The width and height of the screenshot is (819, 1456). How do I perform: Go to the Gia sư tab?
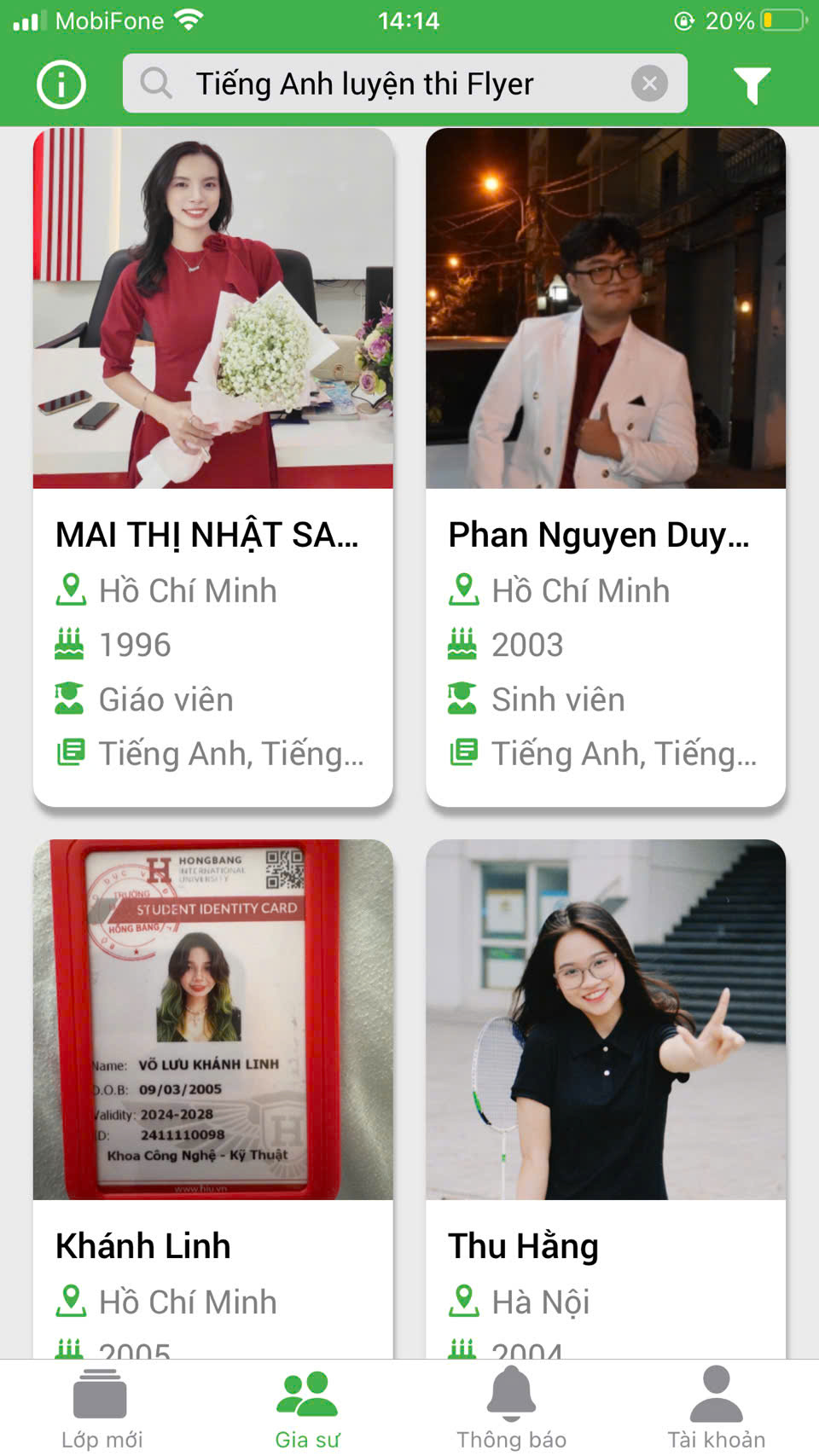(307, 1408)
